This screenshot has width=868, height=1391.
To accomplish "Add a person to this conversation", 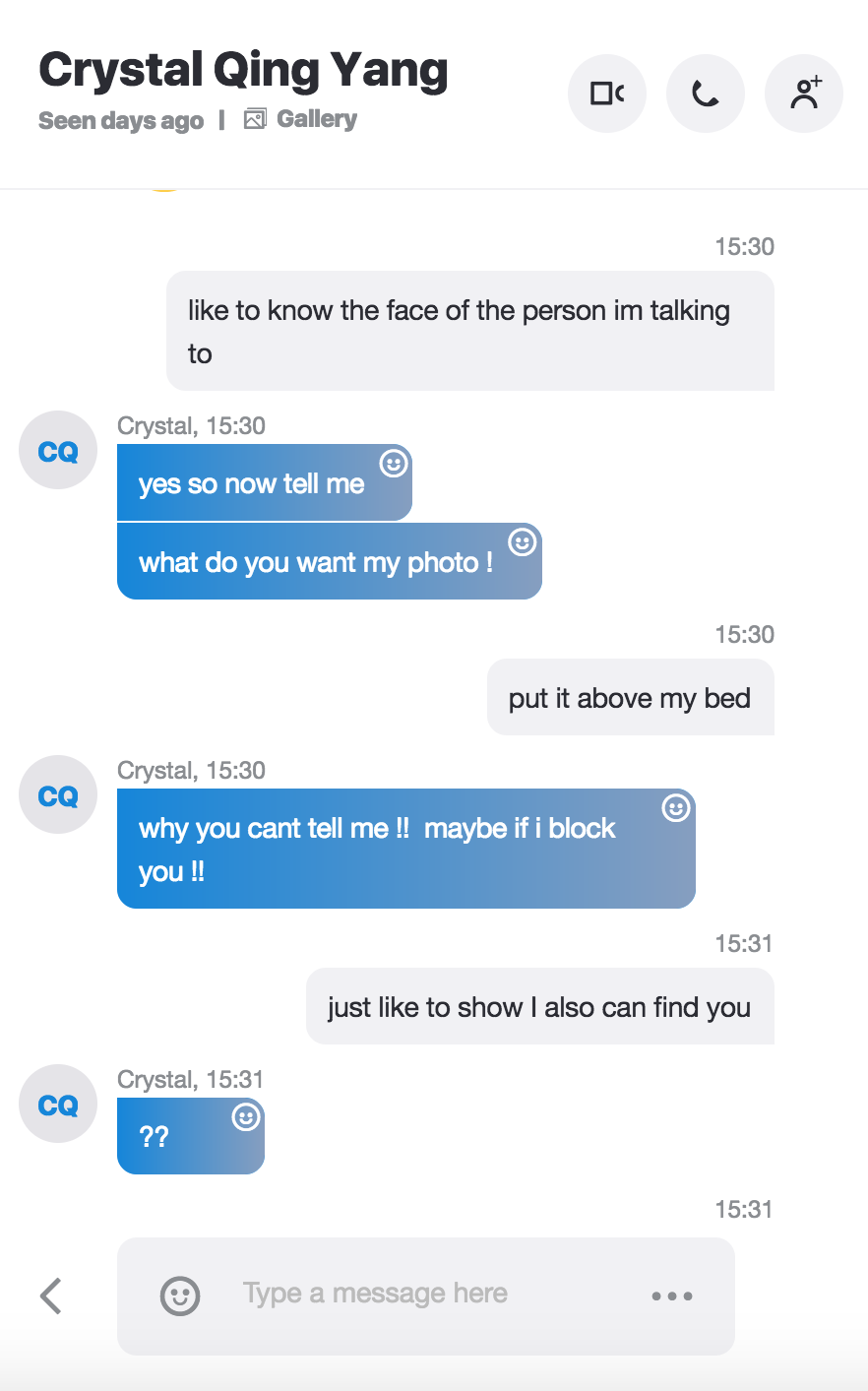I will click(x=804, y=94).
